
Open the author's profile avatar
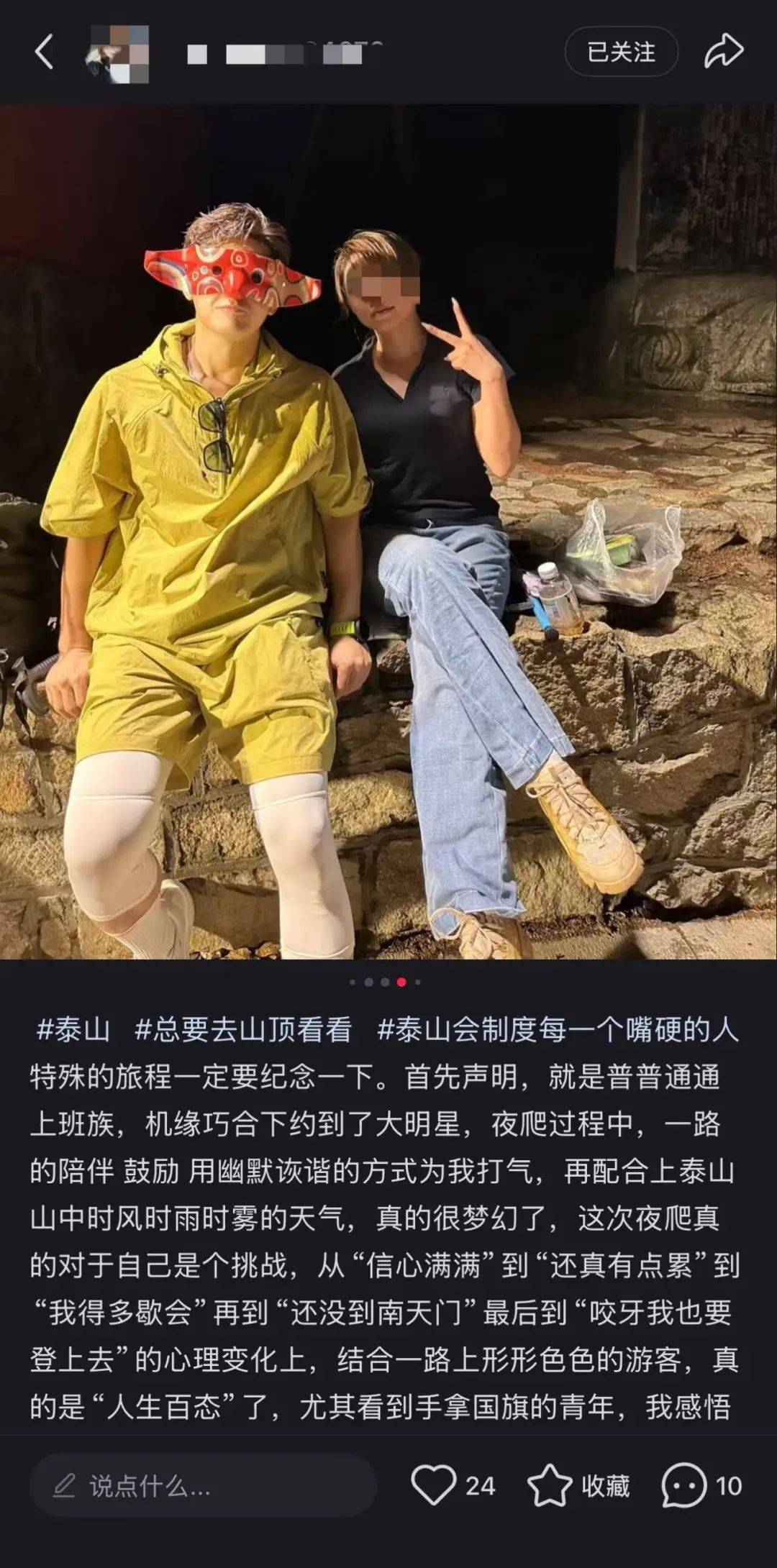[x=118, y=53]
